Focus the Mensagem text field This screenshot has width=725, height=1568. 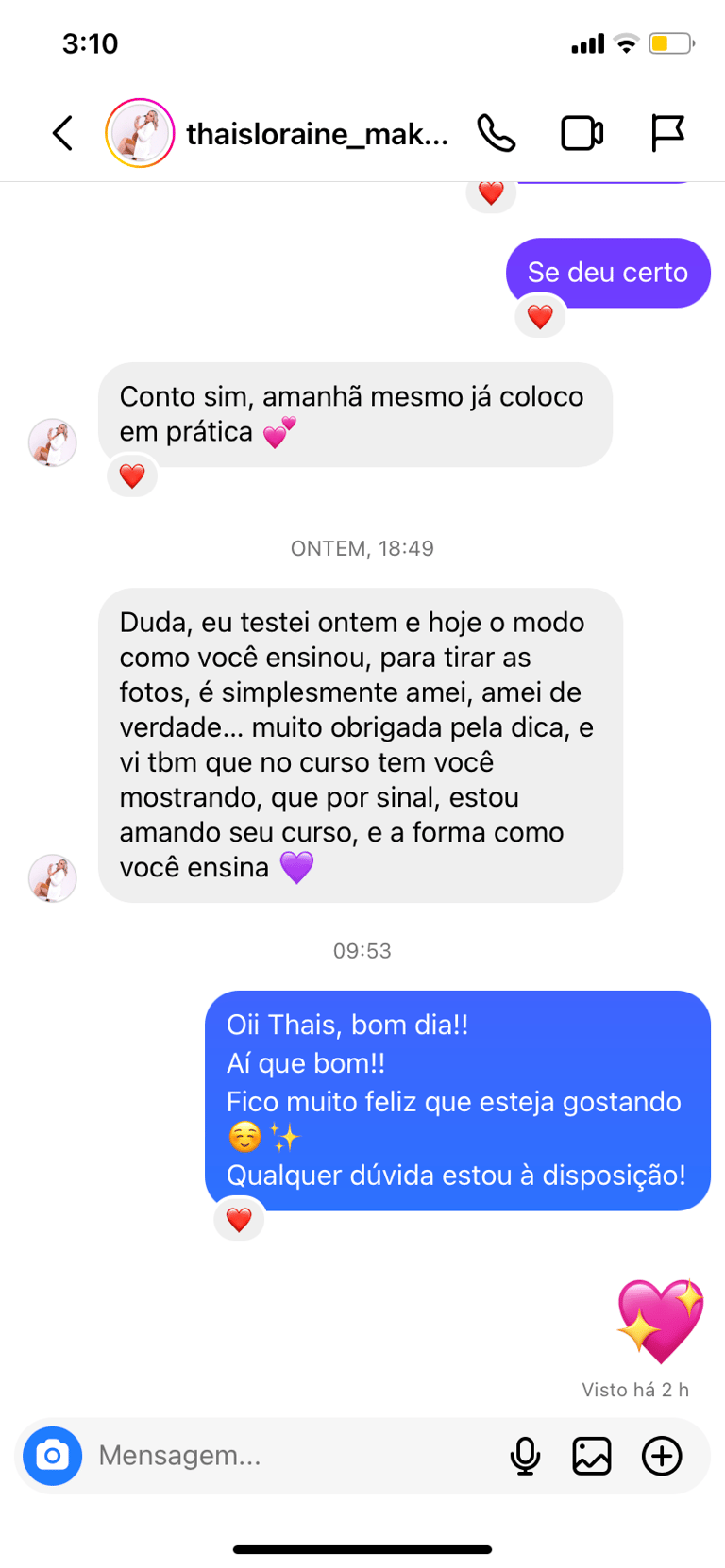coord(283,1456)
